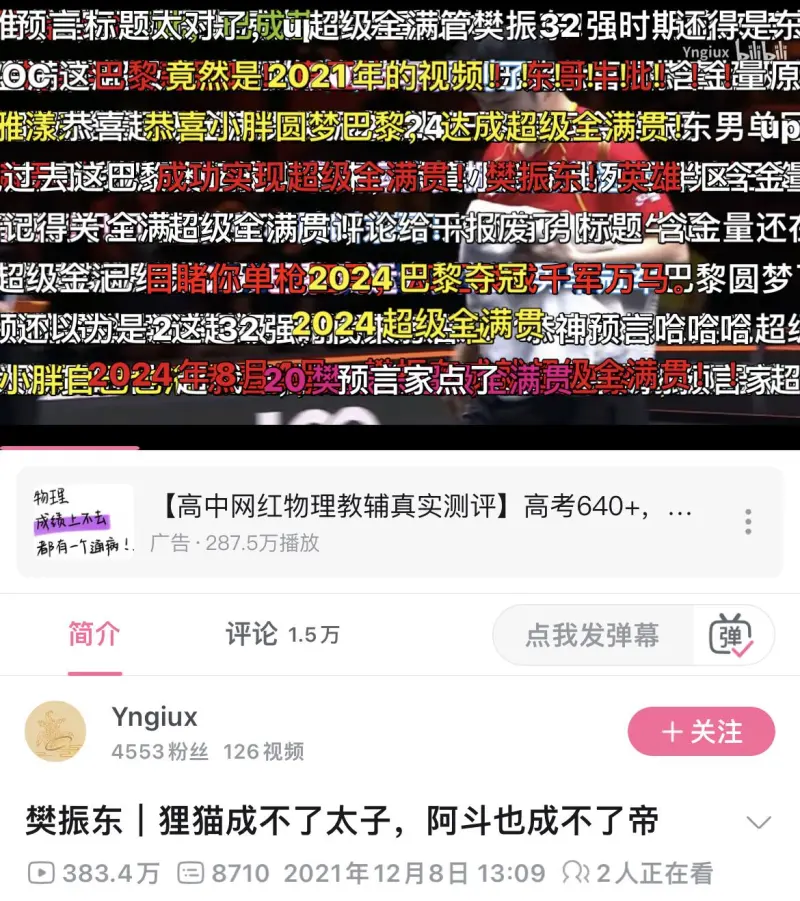Switch to the 简介 tab
The image size is (800, 901).
click(94, 634)
